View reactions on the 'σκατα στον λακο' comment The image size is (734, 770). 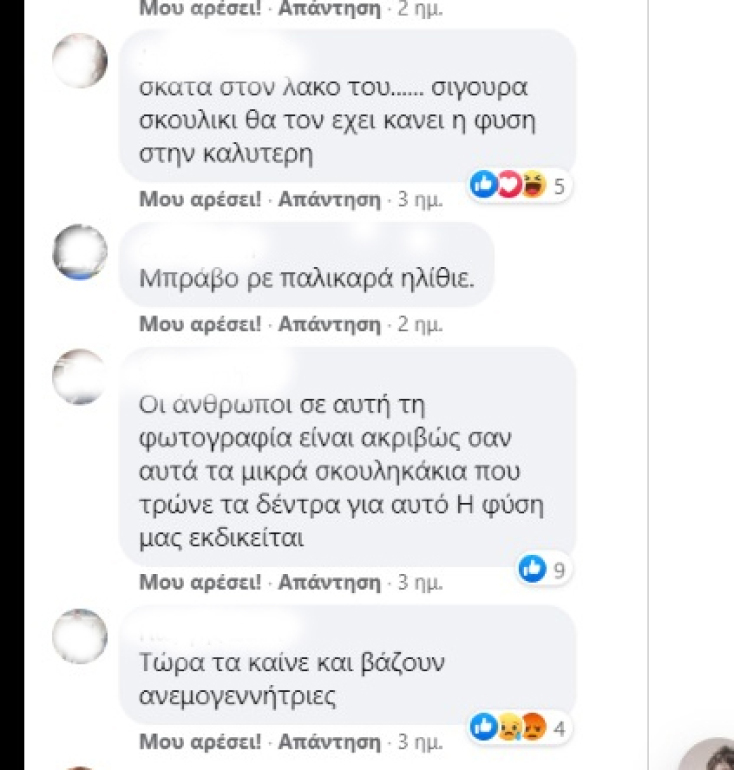tap(520, 185)
